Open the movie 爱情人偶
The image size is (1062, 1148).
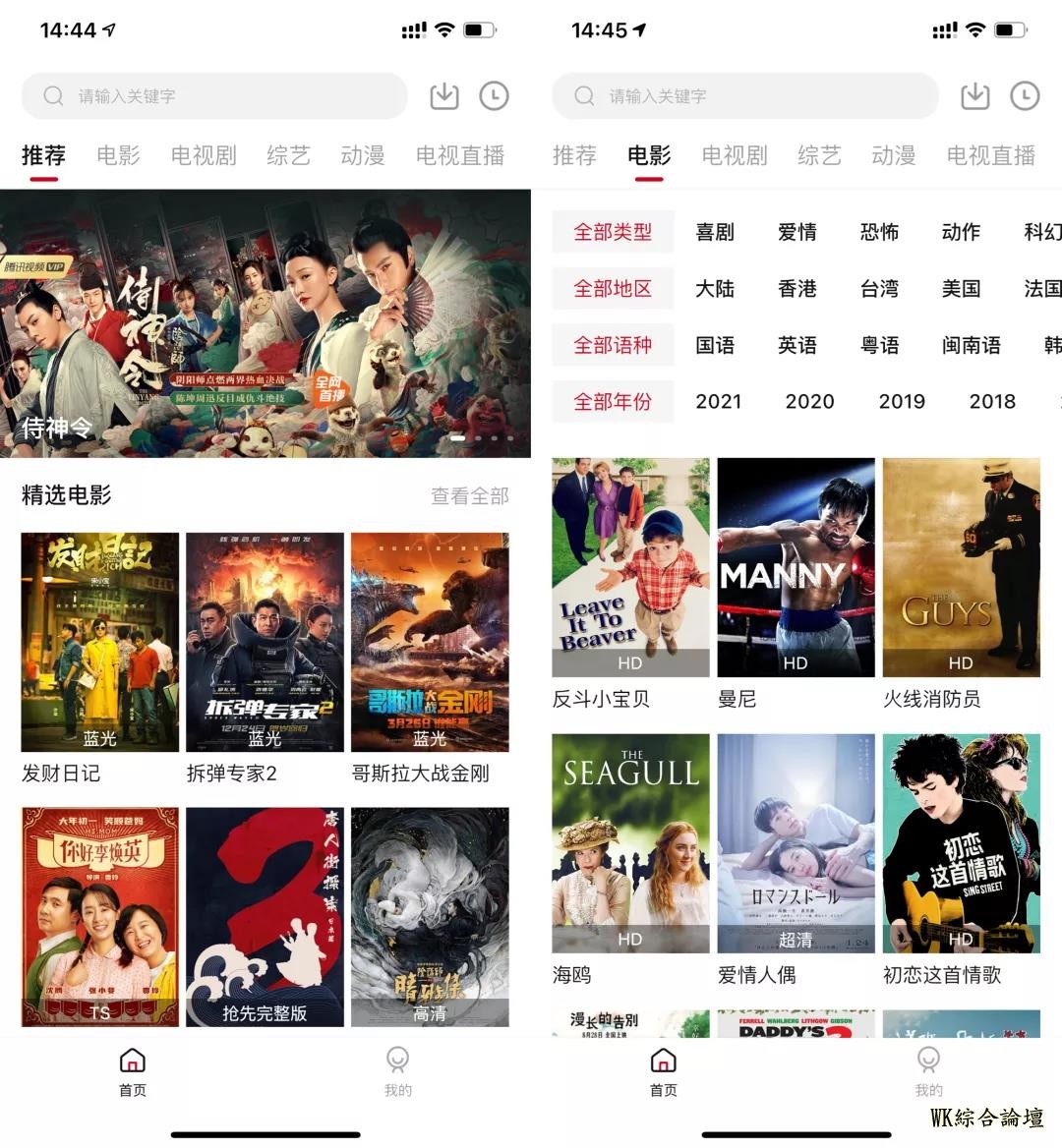click(796, 843)
